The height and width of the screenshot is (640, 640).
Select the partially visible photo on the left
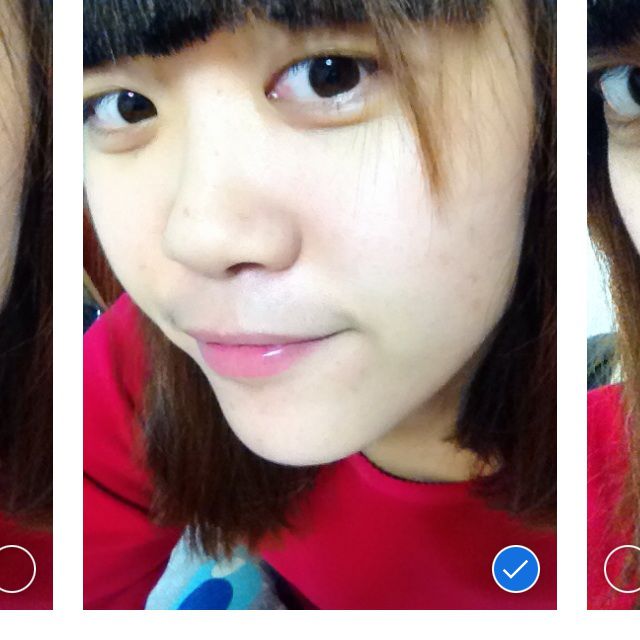click(15, 569)
